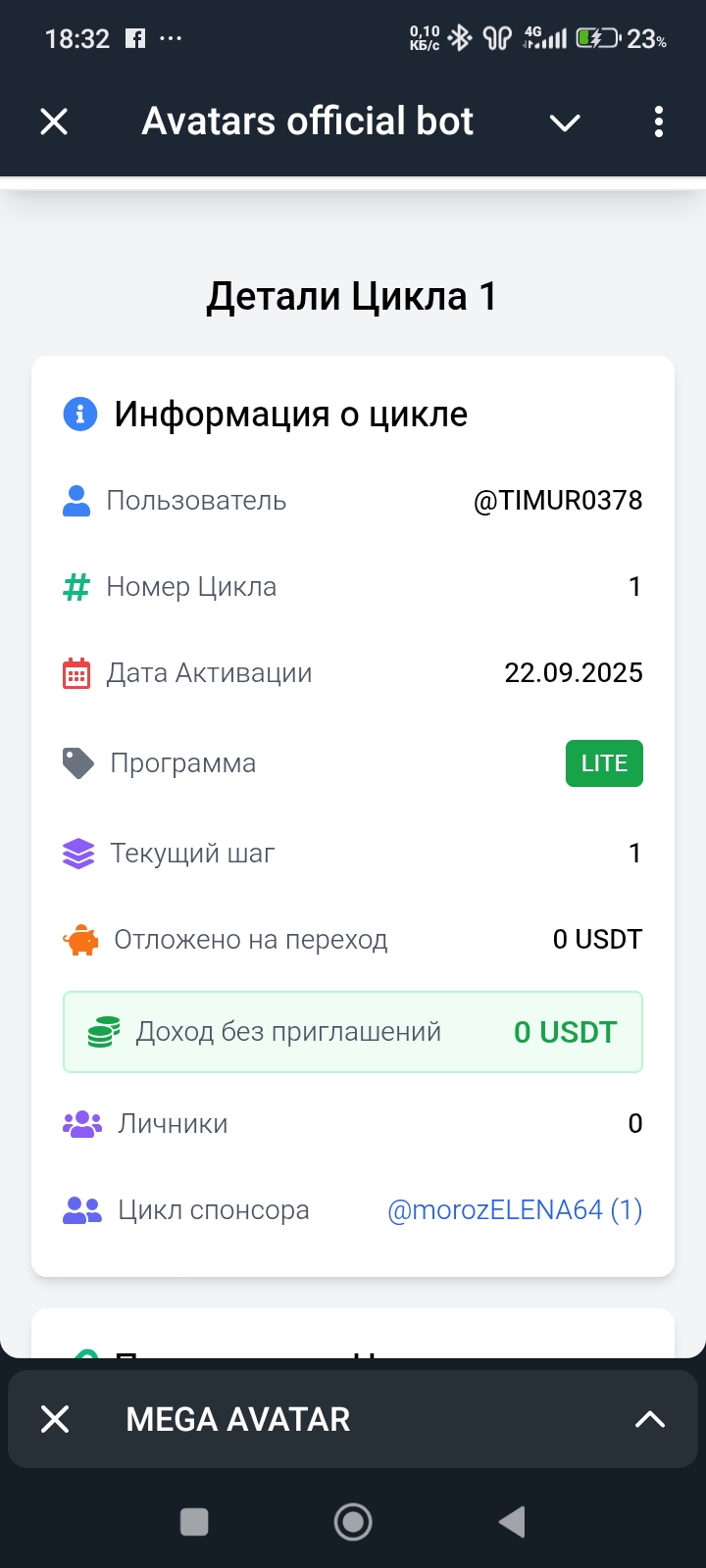The height and width of the screenshot is (1568, 706).
Task: Open the three-dot overflow menu
Action: pyautogui.click(x=658, y=122)
